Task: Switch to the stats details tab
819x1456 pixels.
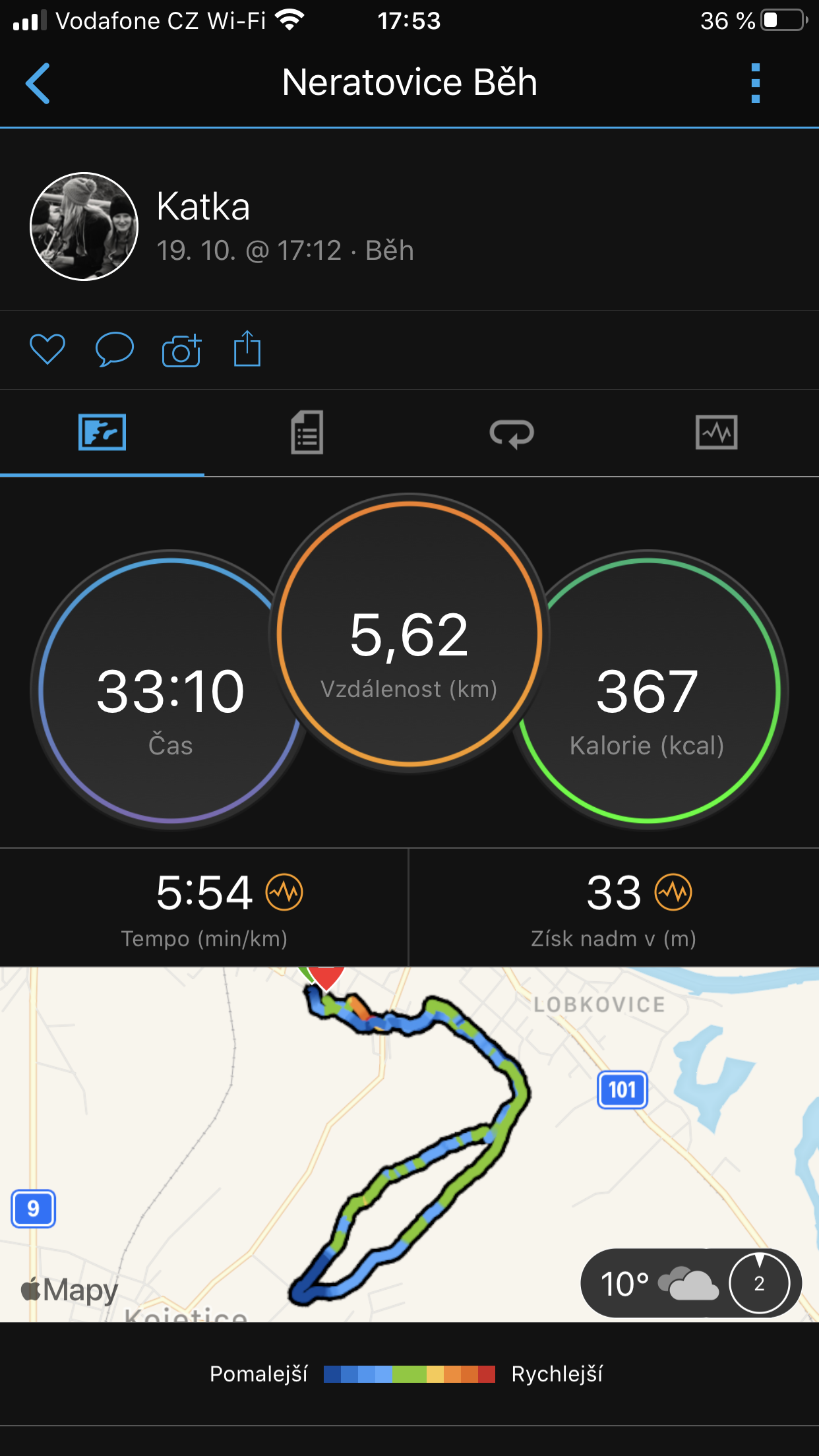Action: pos(307,433)
